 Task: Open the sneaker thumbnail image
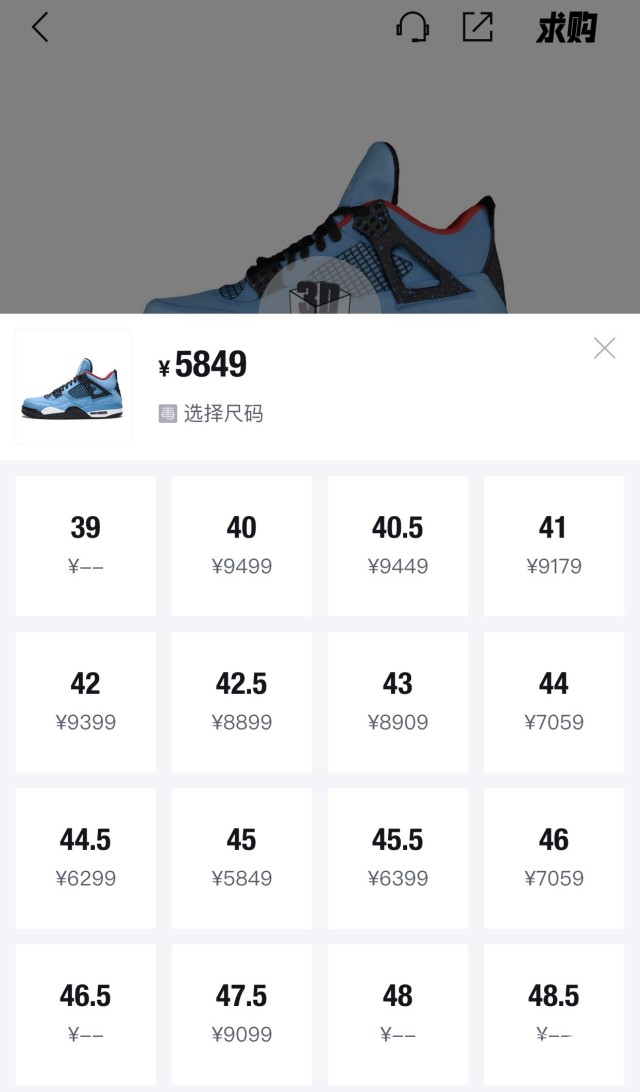73,387
